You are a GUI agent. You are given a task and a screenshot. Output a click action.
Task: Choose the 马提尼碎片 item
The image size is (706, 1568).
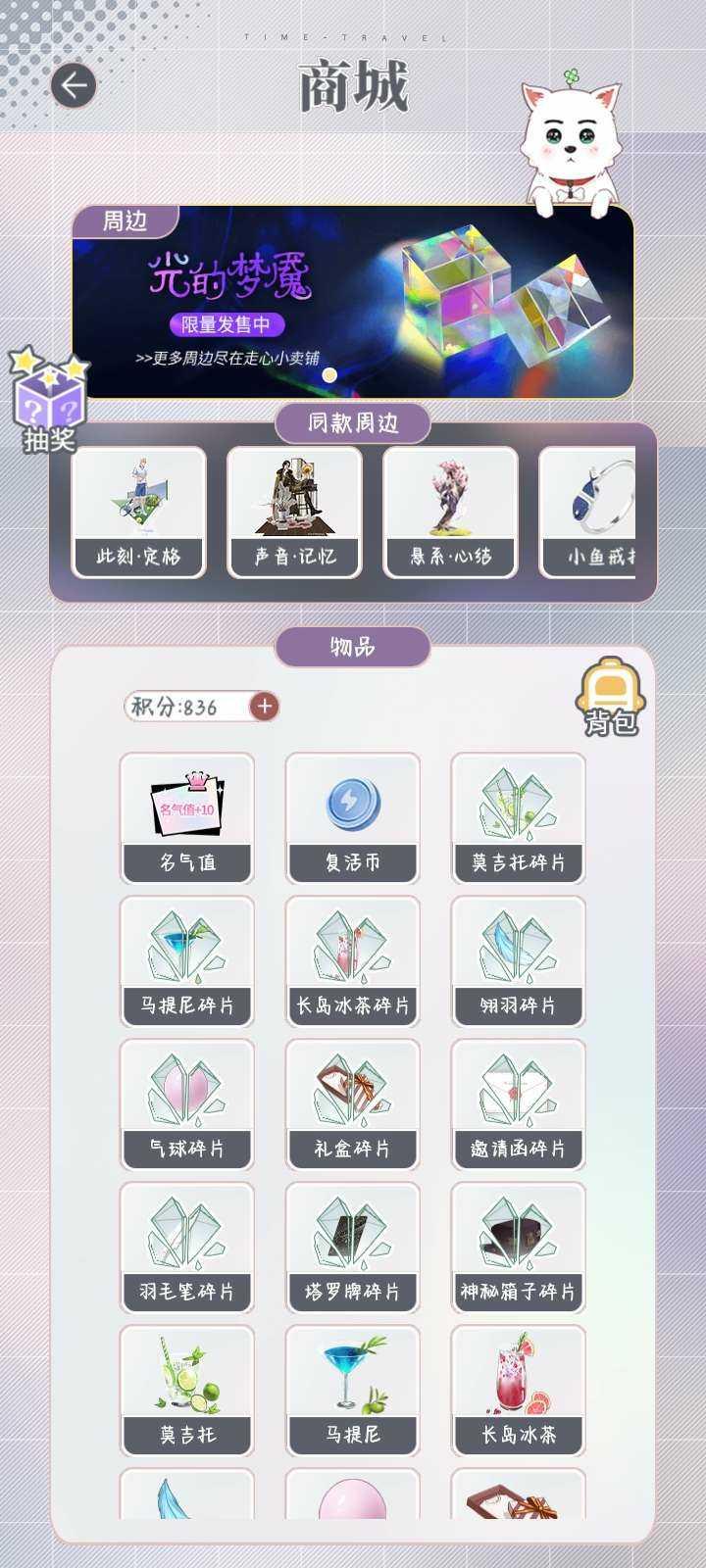(186, 961)
